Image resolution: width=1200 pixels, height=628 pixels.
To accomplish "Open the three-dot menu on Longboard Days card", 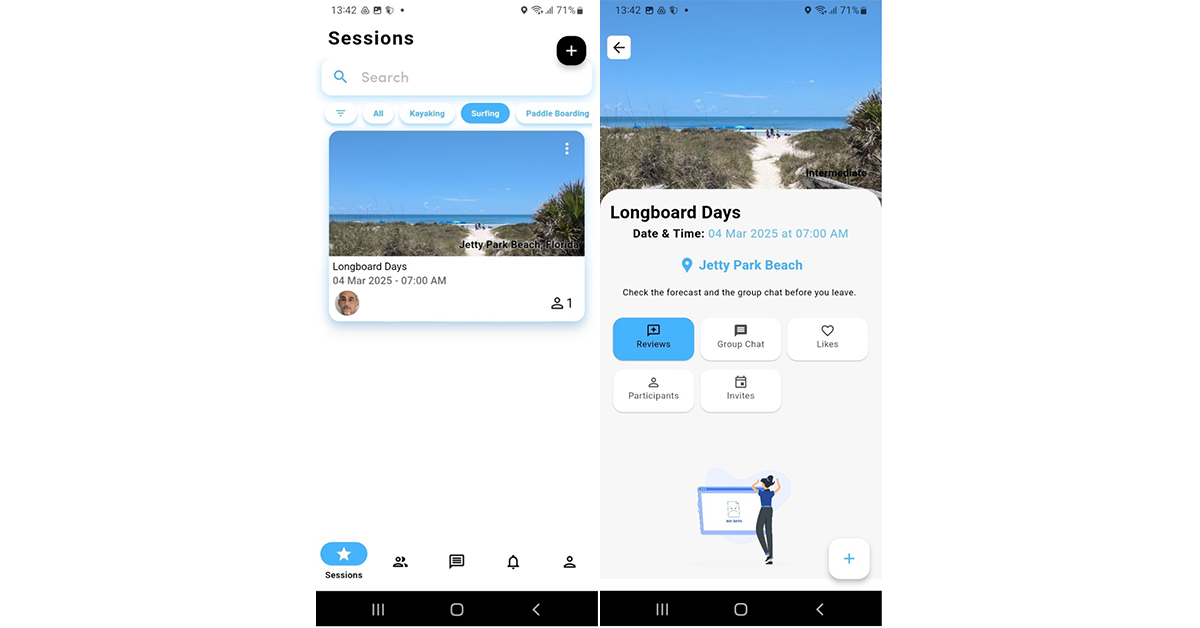I will (567, 149).
